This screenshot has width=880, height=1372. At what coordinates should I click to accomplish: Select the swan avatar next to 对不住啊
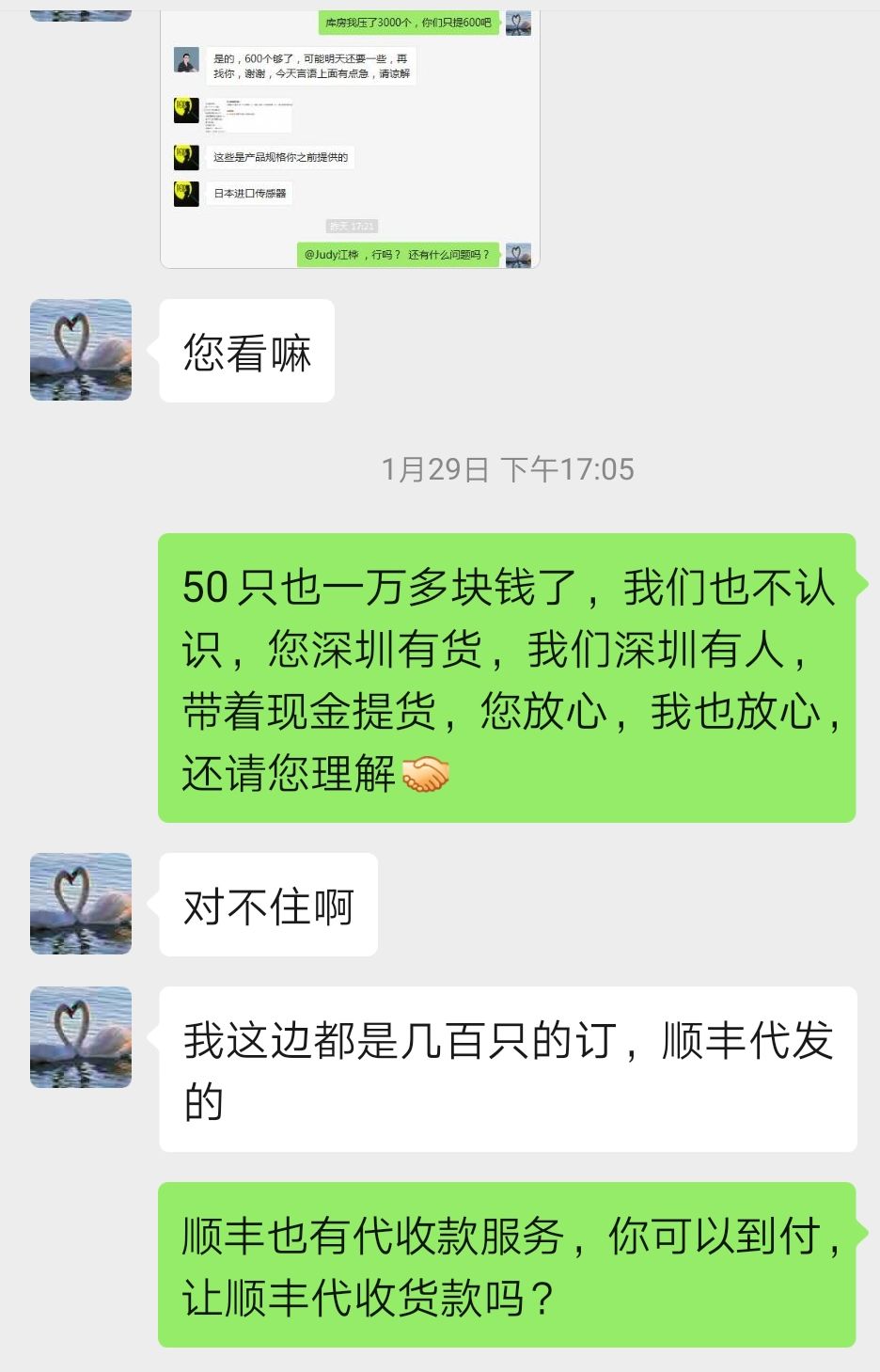(x=80, y=904)
